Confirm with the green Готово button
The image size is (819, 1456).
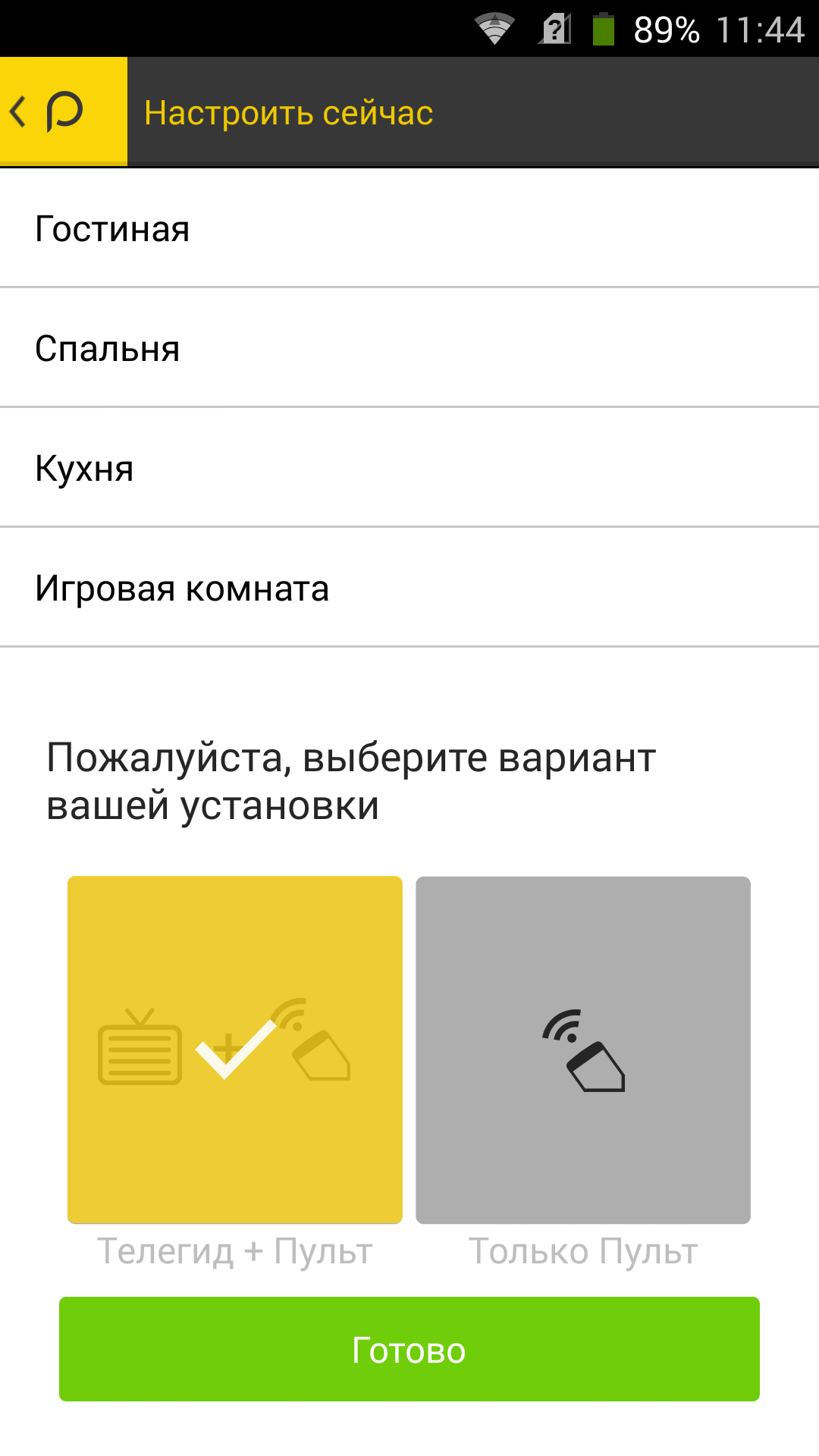pyautogui.click(x=409, y=1349)
